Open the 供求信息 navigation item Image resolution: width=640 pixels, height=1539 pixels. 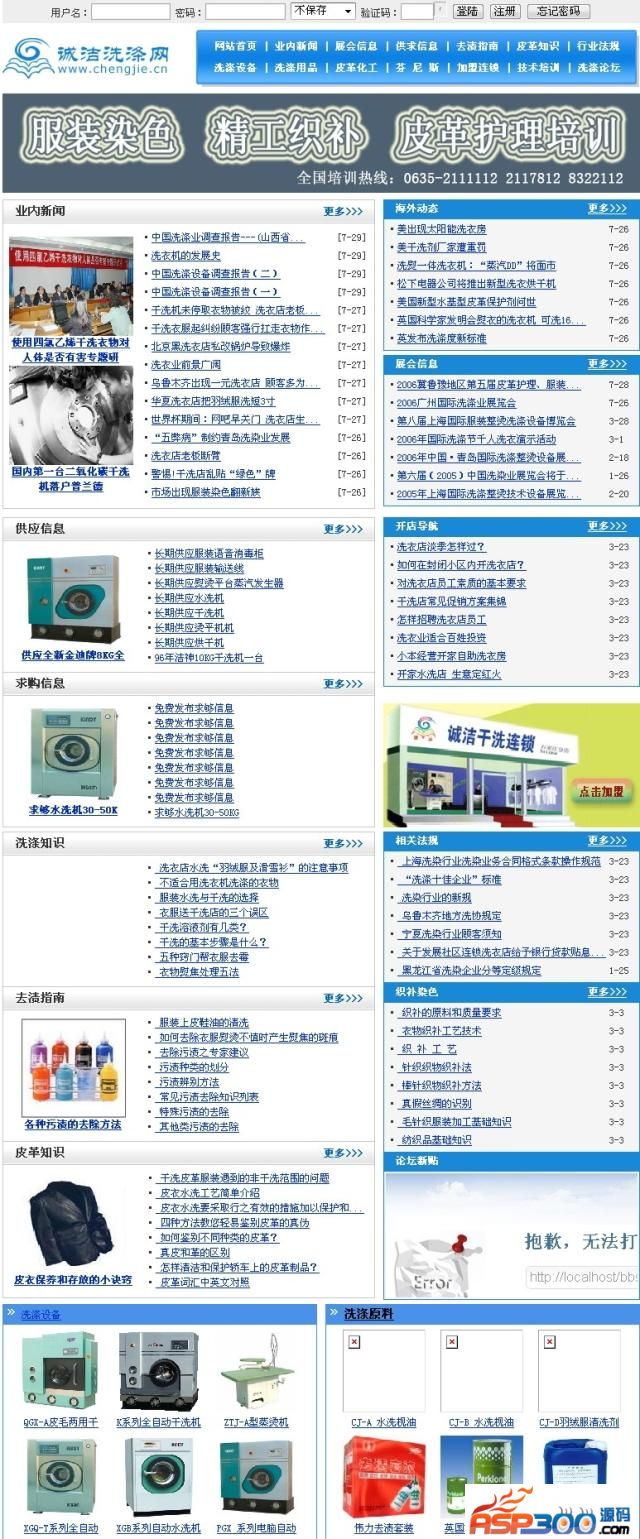[x=416, y=46]
